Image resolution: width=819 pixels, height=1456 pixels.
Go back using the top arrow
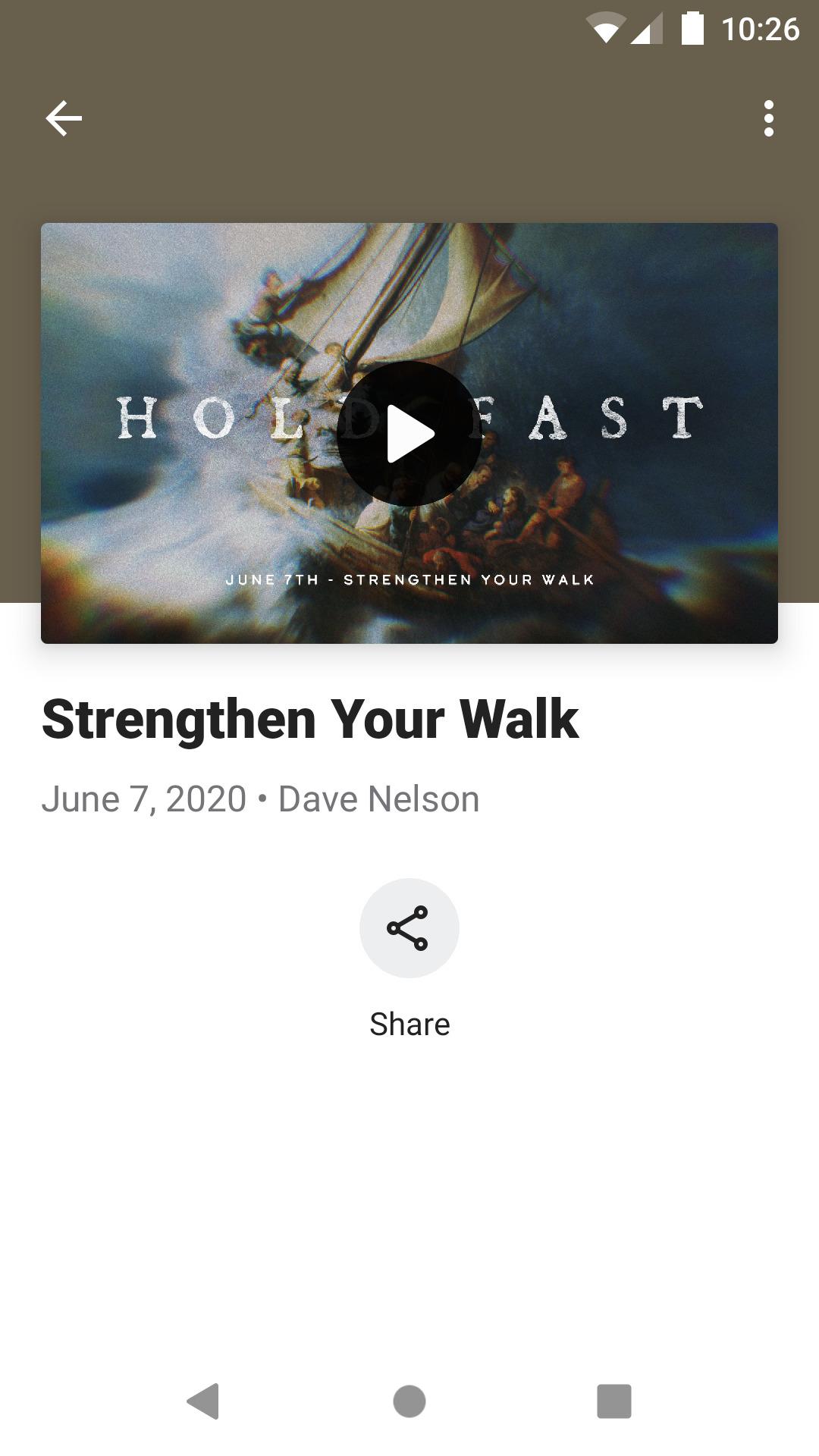pos(64,118)
